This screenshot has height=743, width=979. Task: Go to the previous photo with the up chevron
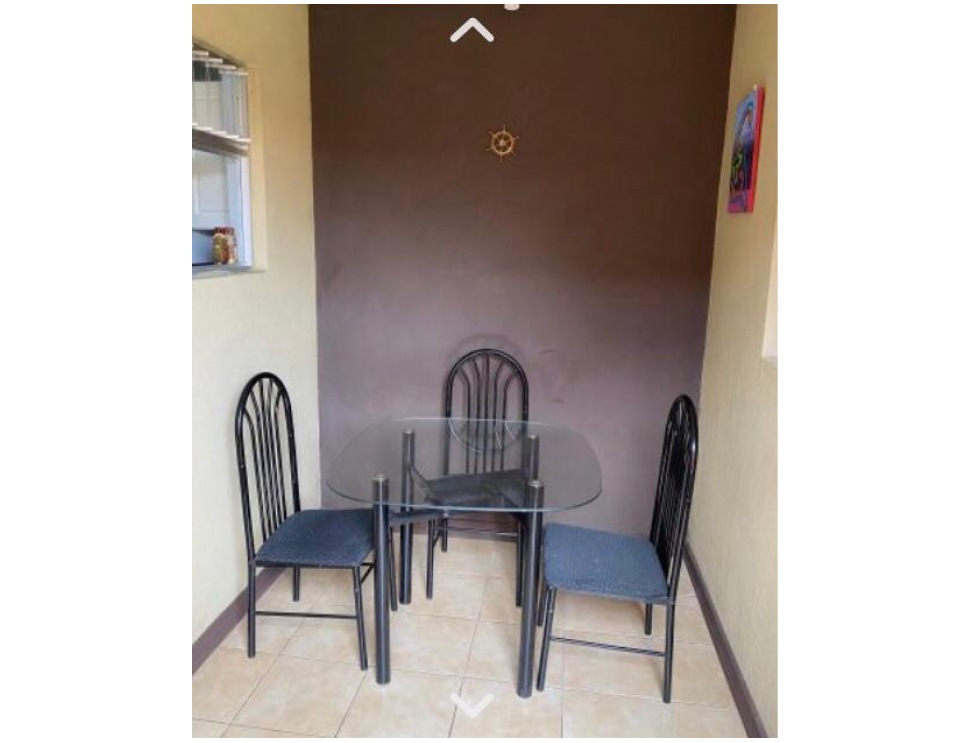(472, 31)
